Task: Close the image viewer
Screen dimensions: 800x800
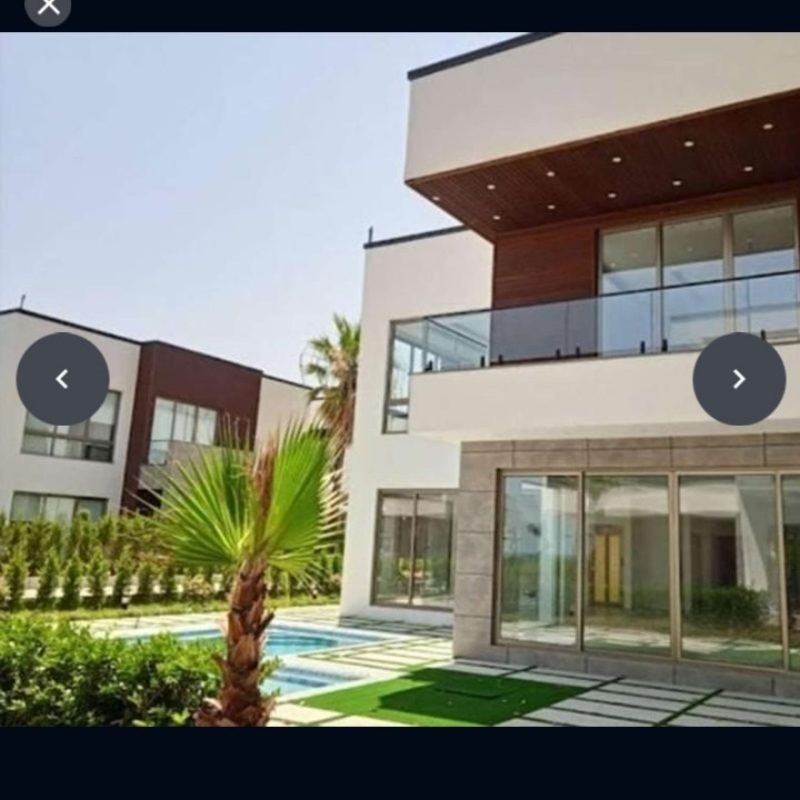Action: coord(48,8)
